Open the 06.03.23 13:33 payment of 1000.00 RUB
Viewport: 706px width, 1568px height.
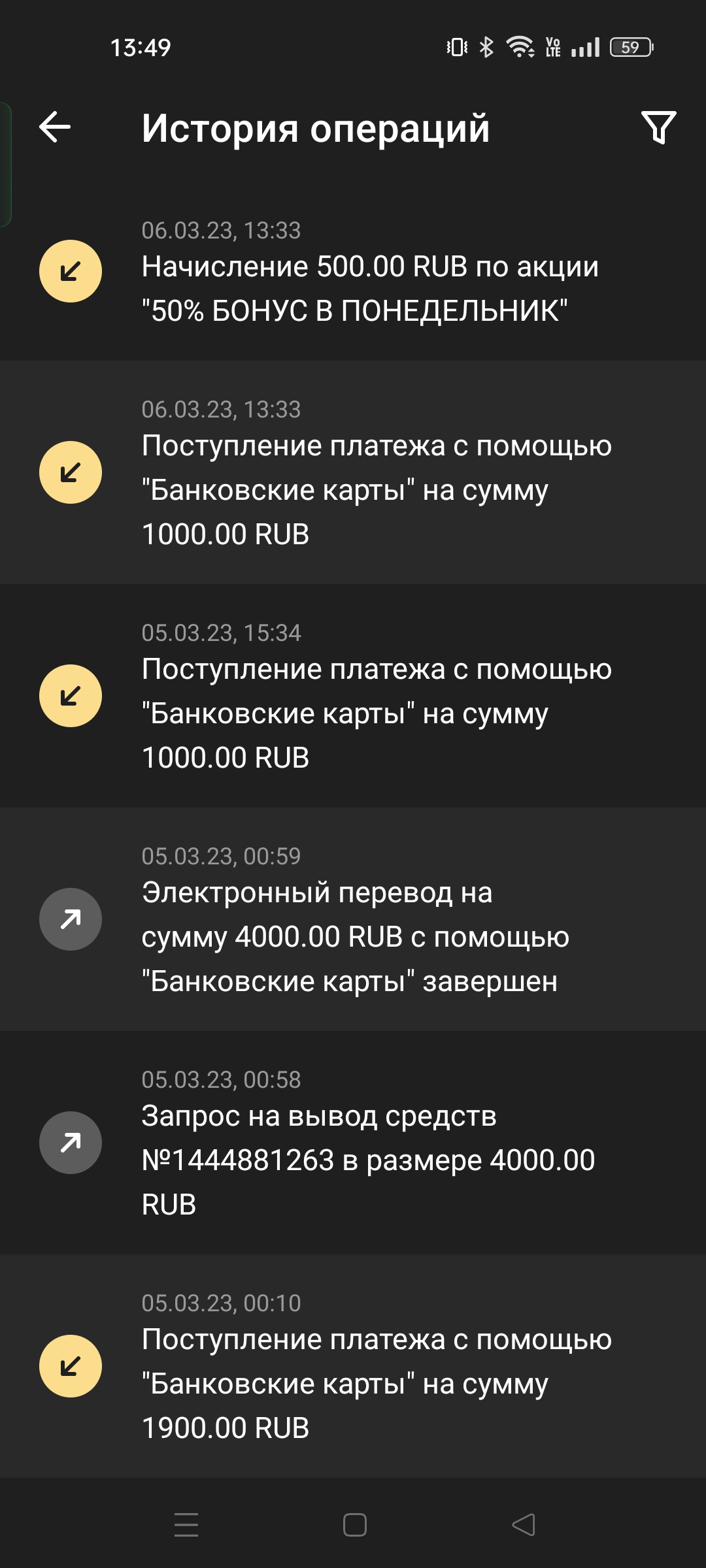click(353, 472)
